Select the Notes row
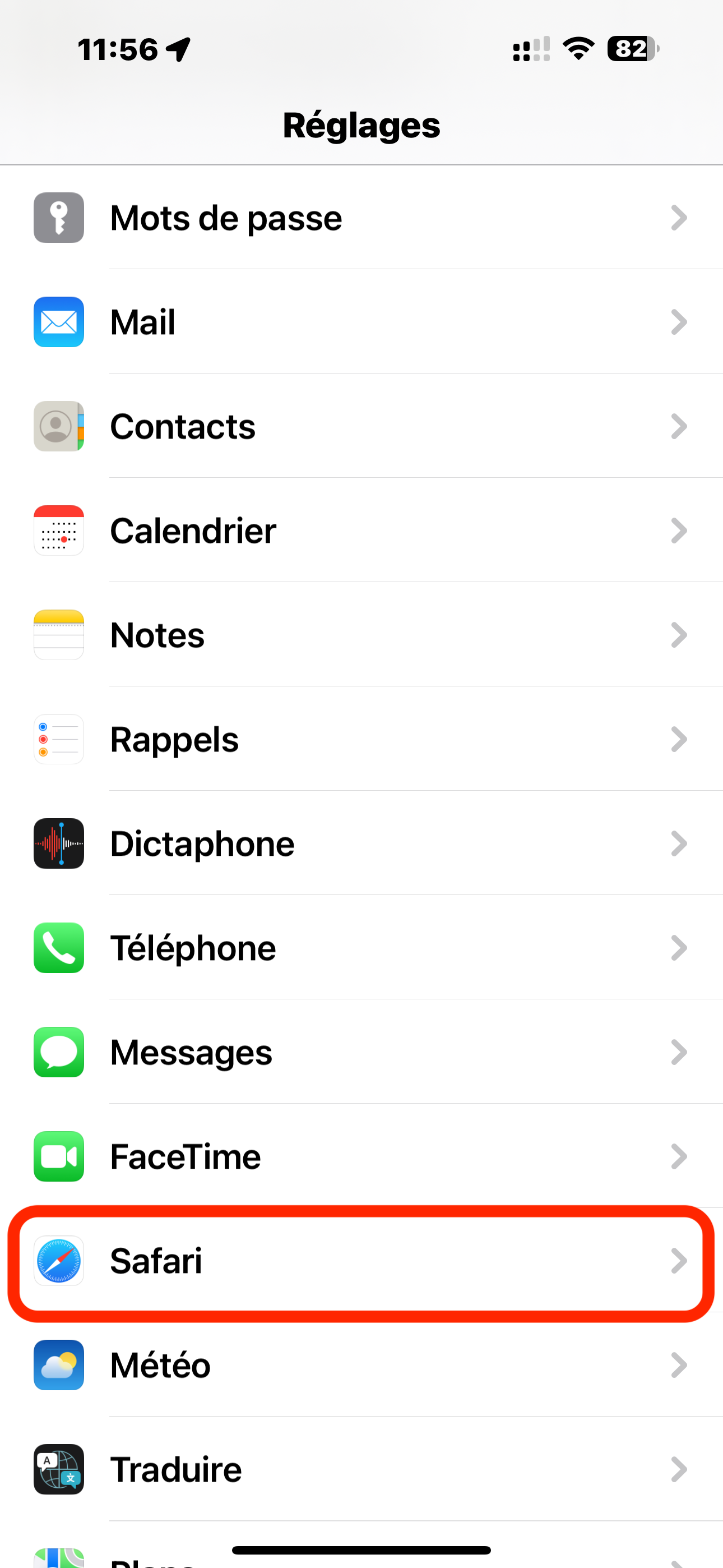The width and height of the screenshot is (723, 1568). tap(361, 634)
